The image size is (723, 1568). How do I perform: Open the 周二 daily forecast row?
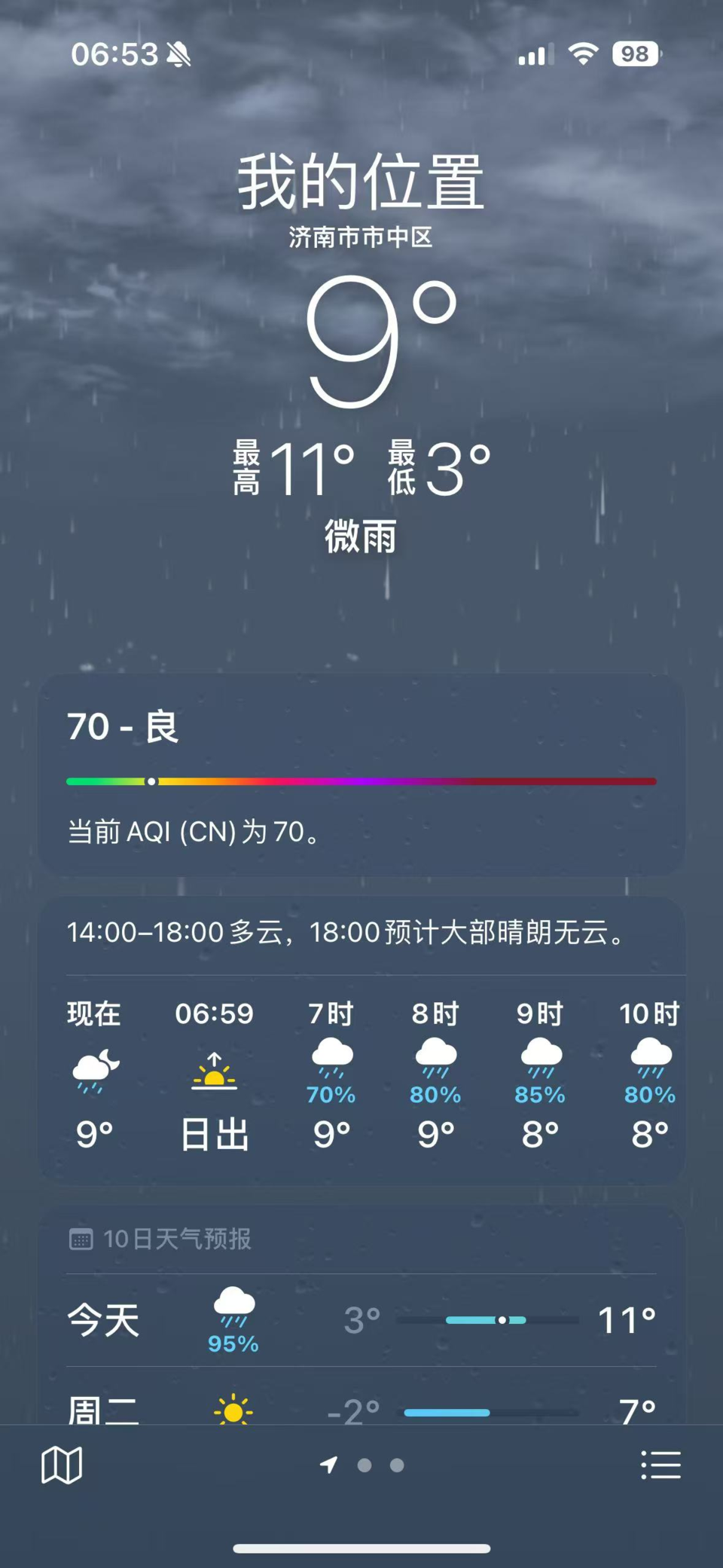pos(361,1408)
